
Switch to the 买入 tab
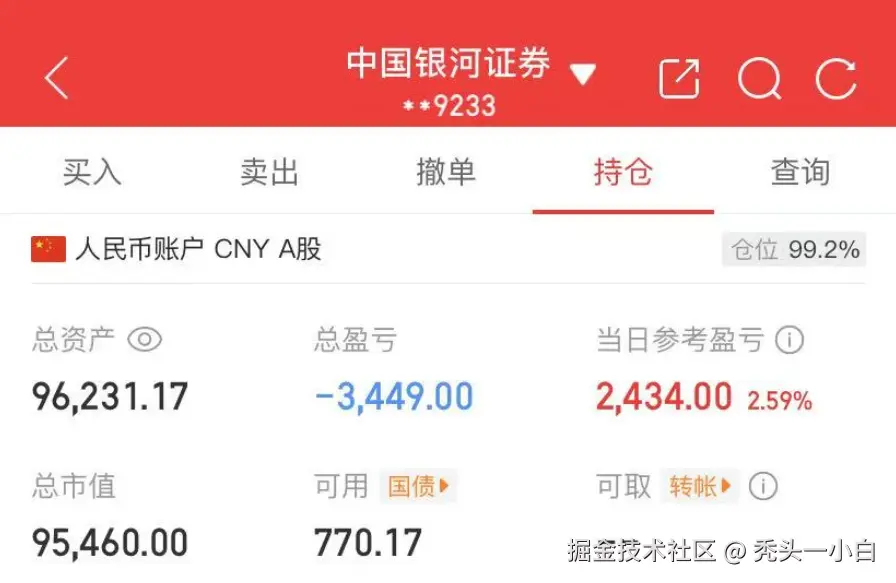tap(92, 172)
